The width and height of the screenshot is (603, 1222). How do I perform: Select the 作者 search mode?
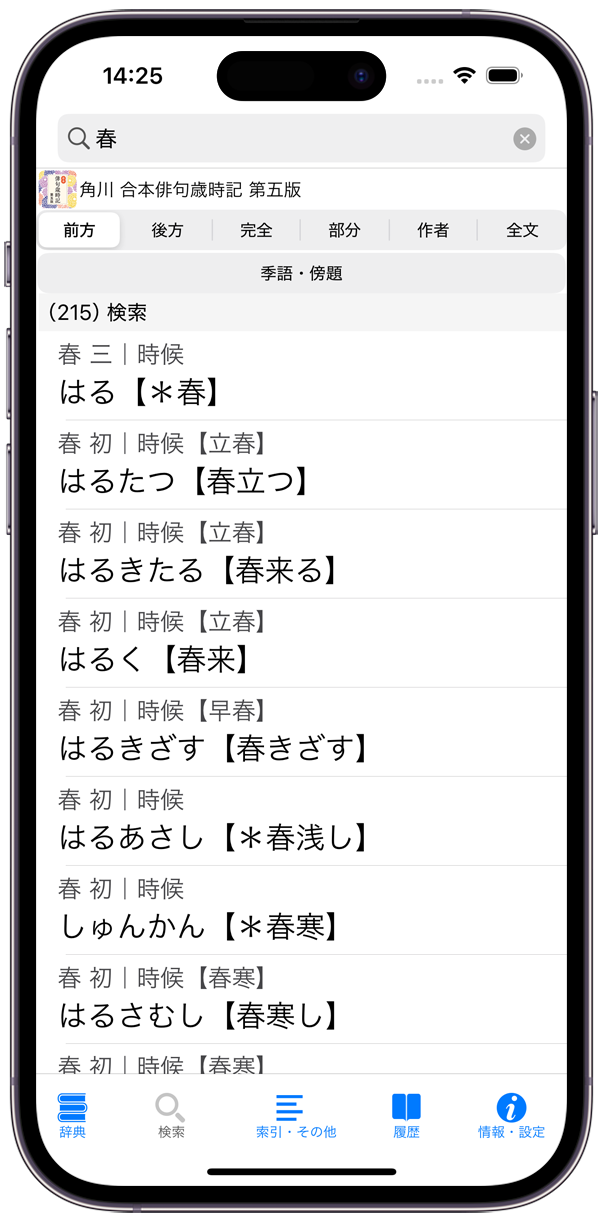(433, 230)
